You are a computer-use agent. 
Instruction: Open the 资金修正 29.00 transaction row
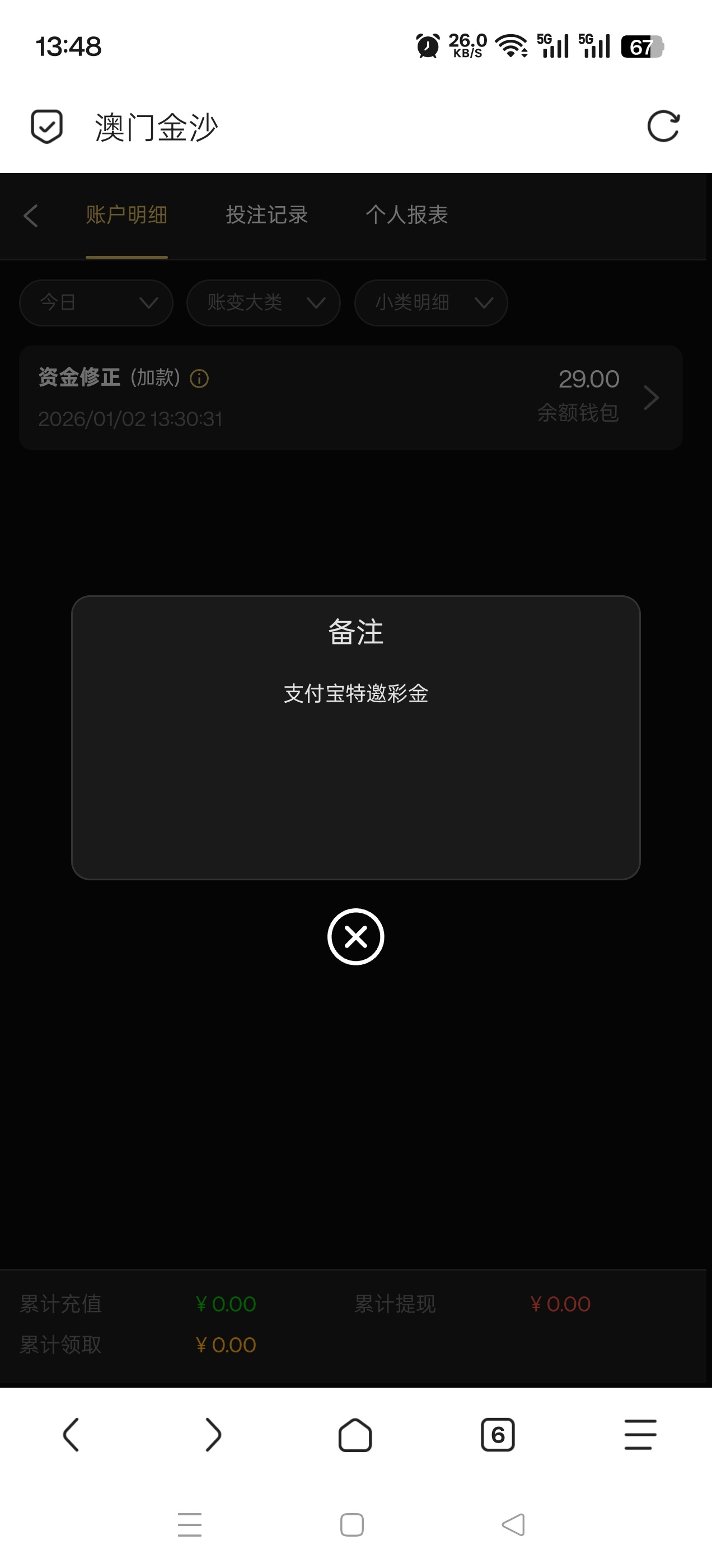point(350,398)
